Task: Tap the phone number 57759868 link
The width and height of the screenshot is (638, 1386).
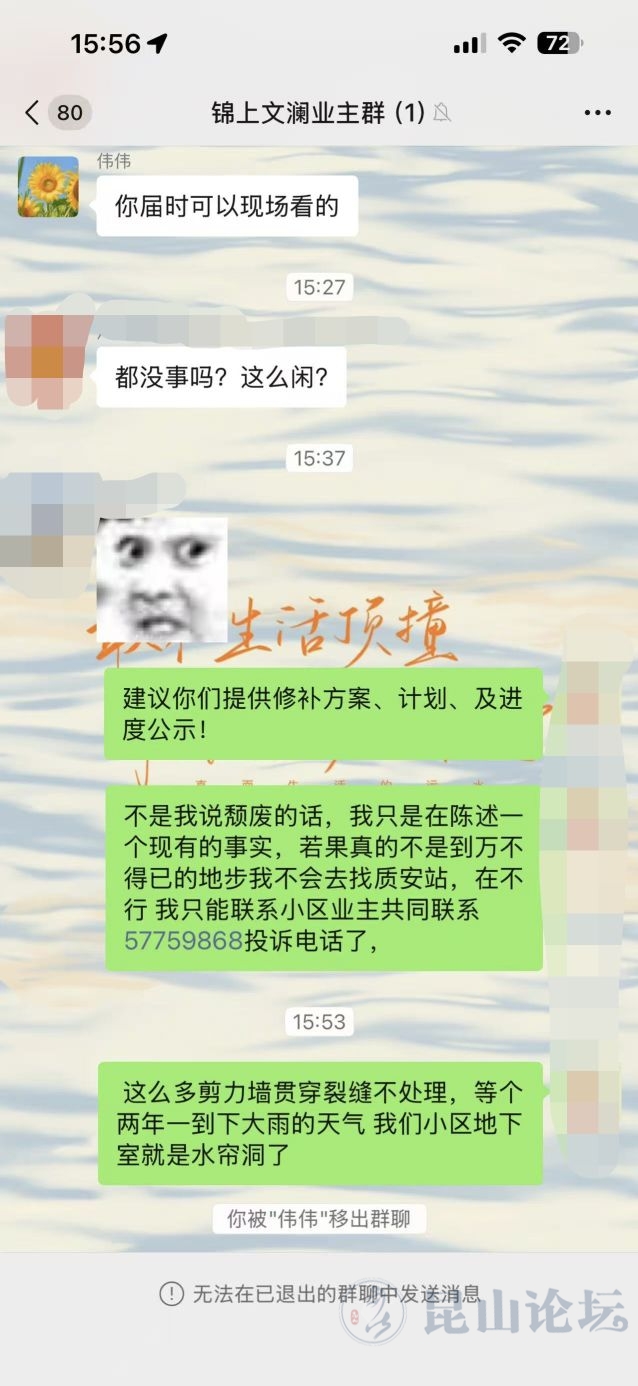Action: tap(183, 940)
